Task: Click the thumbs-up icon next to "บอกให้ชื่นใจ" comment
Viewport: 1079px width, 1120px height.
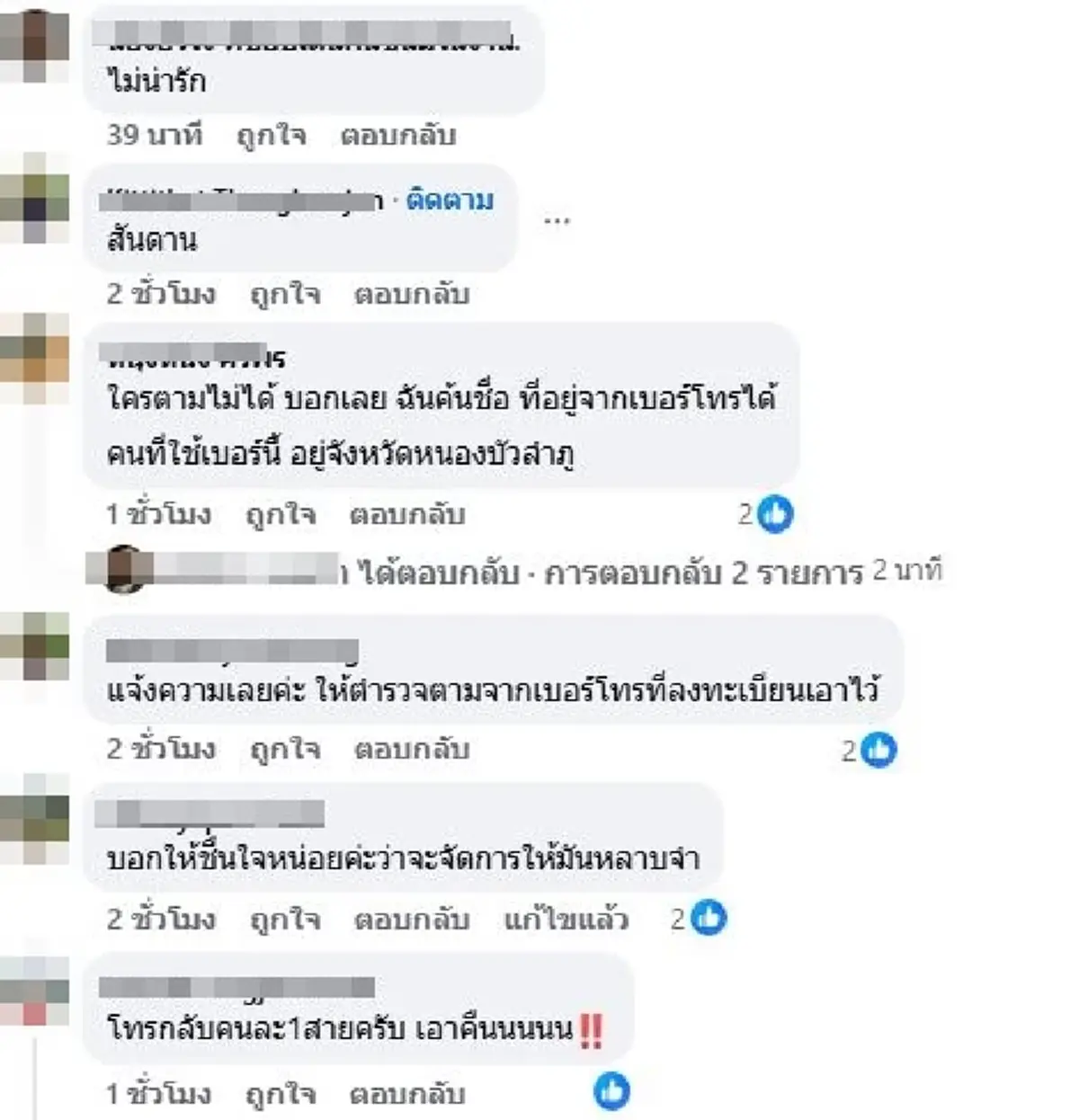Action: pos(708,920)
